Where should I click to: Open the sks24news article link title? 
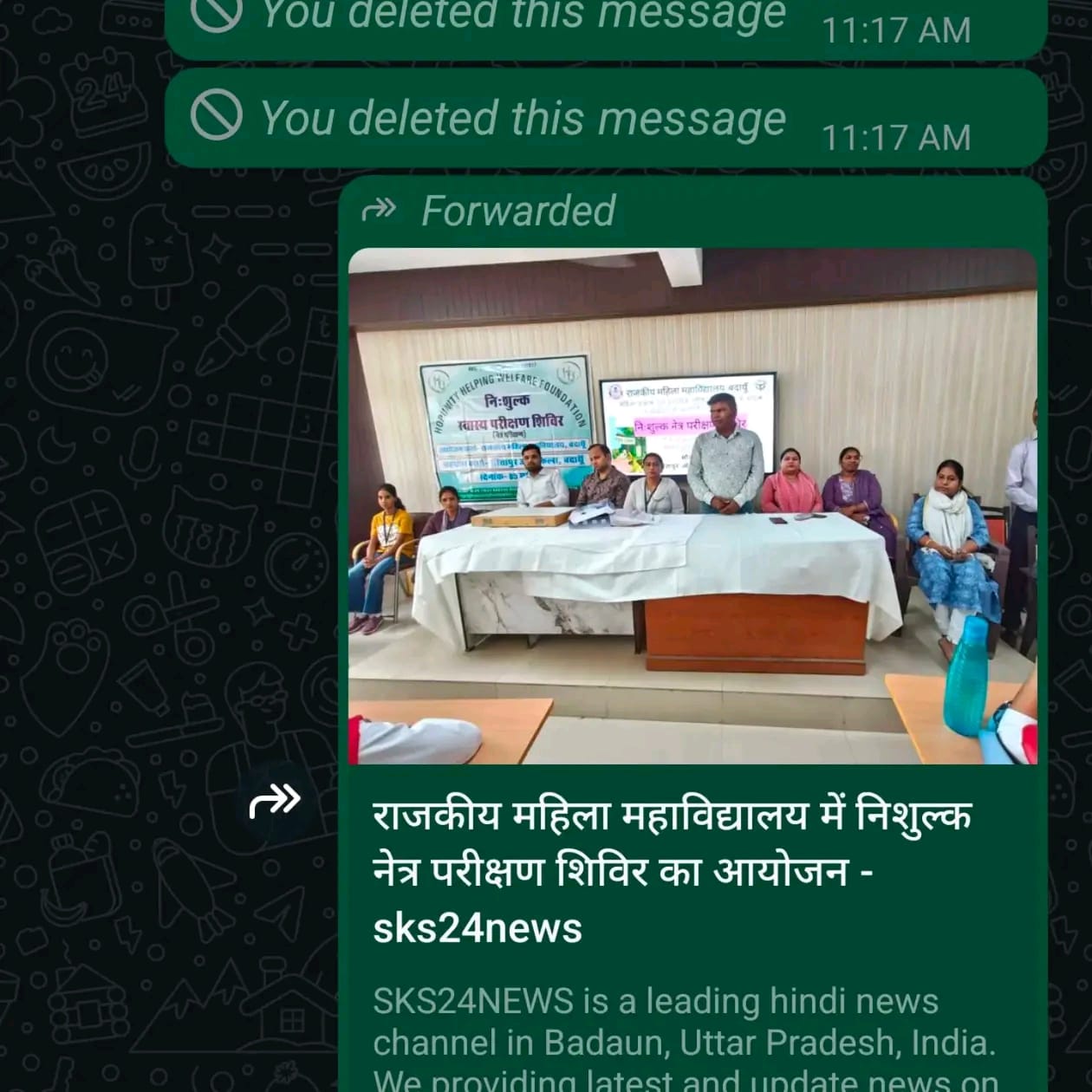[x=672, y=871]
